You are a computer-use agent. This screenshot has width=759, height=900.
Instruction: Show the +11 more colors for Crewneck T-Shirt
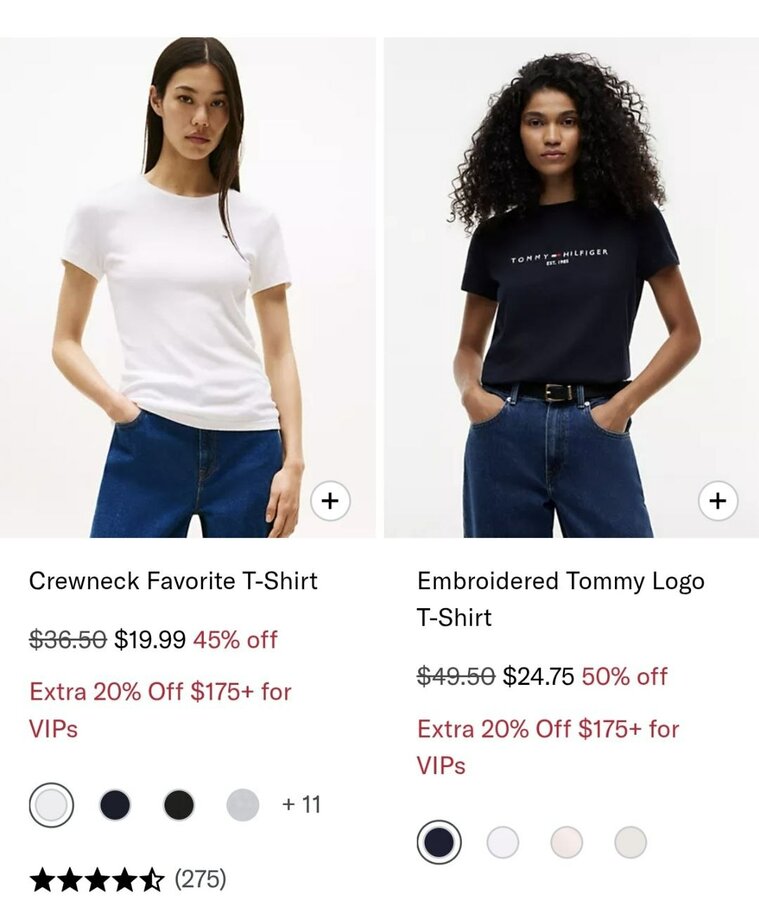[301, 804]
